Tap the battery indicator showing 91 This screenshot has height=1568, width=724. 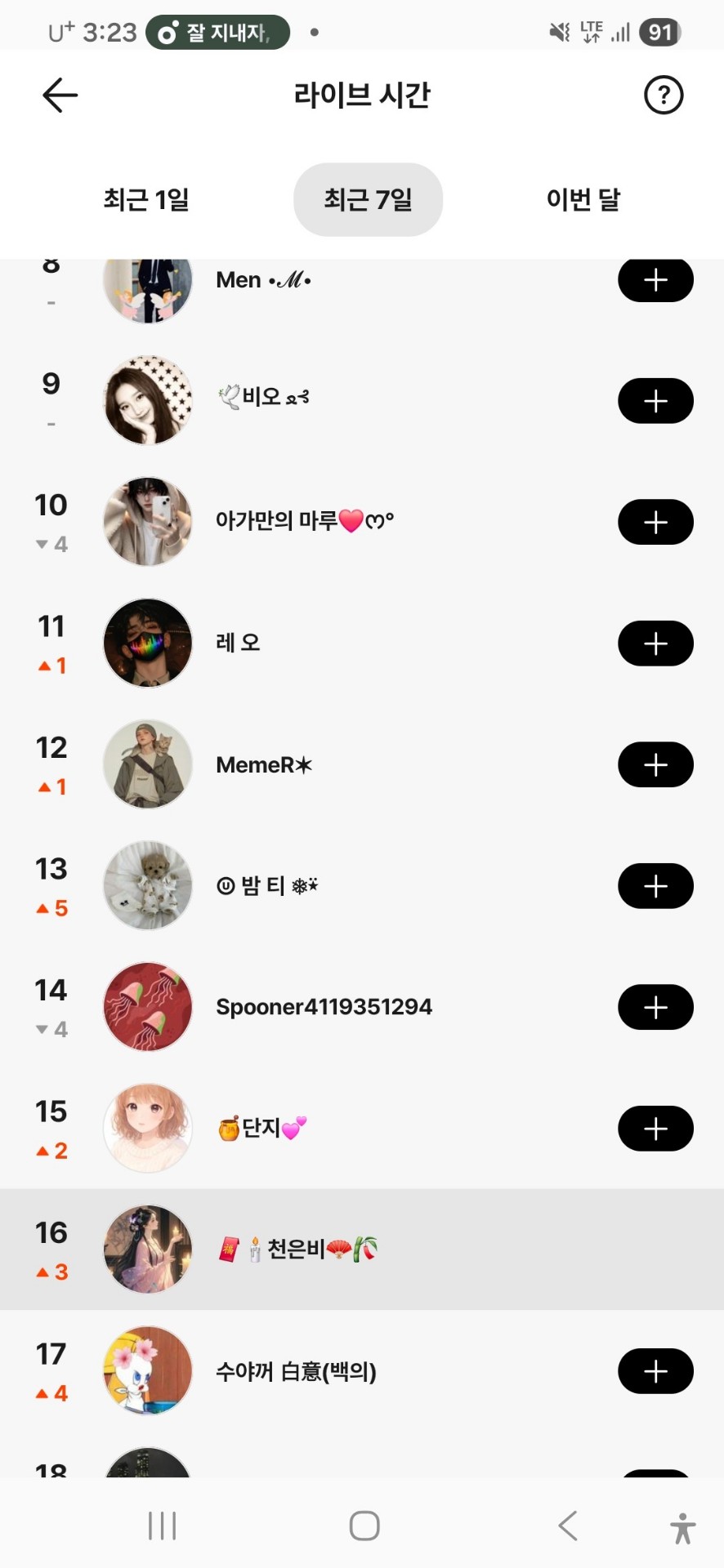click(660, 32)
